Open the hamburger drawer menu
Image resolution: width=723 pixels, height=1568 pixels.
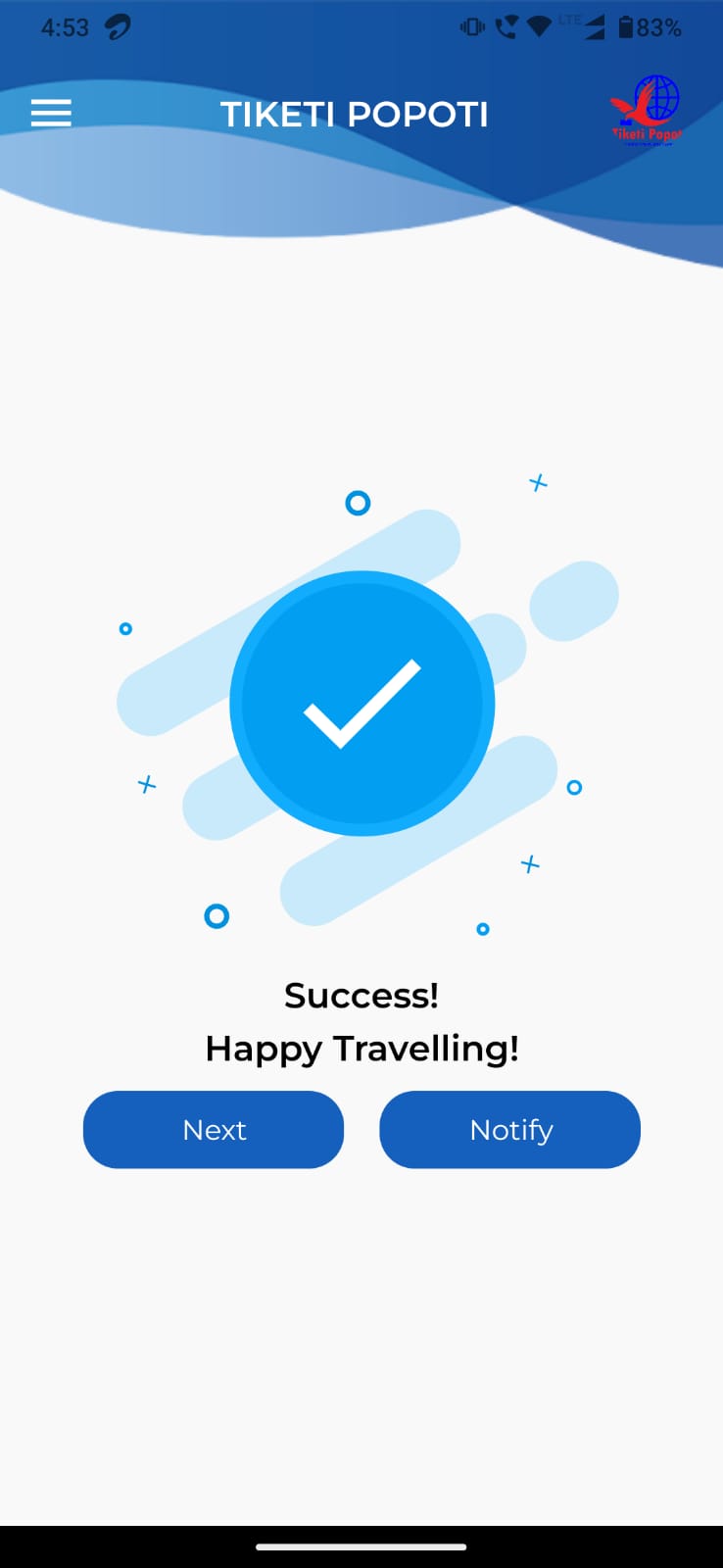pos(51,114)
